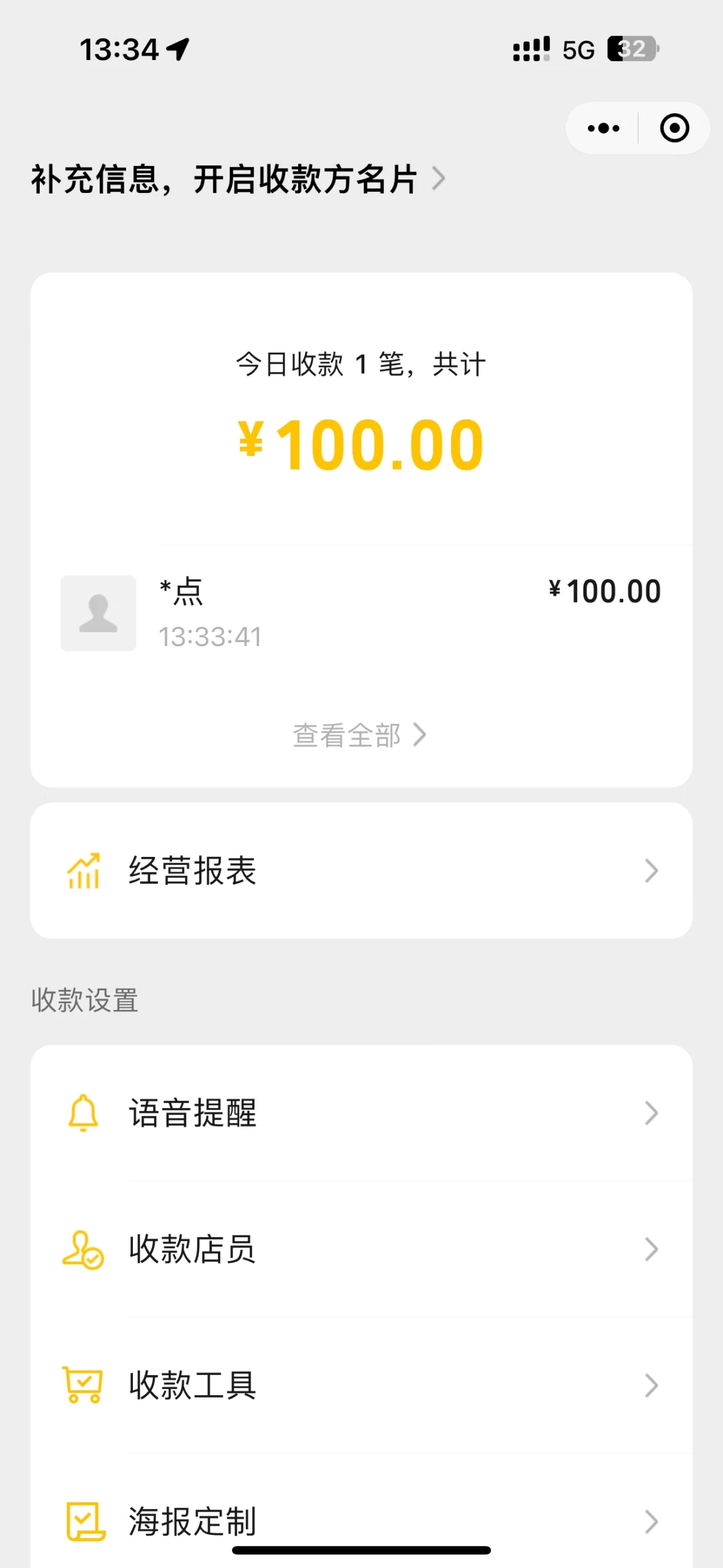This screenshot has width=723, height=1568.
Task: Open 收款店员 cashier staff settings
Action: pyautogui.click(x=361, y=1249)
